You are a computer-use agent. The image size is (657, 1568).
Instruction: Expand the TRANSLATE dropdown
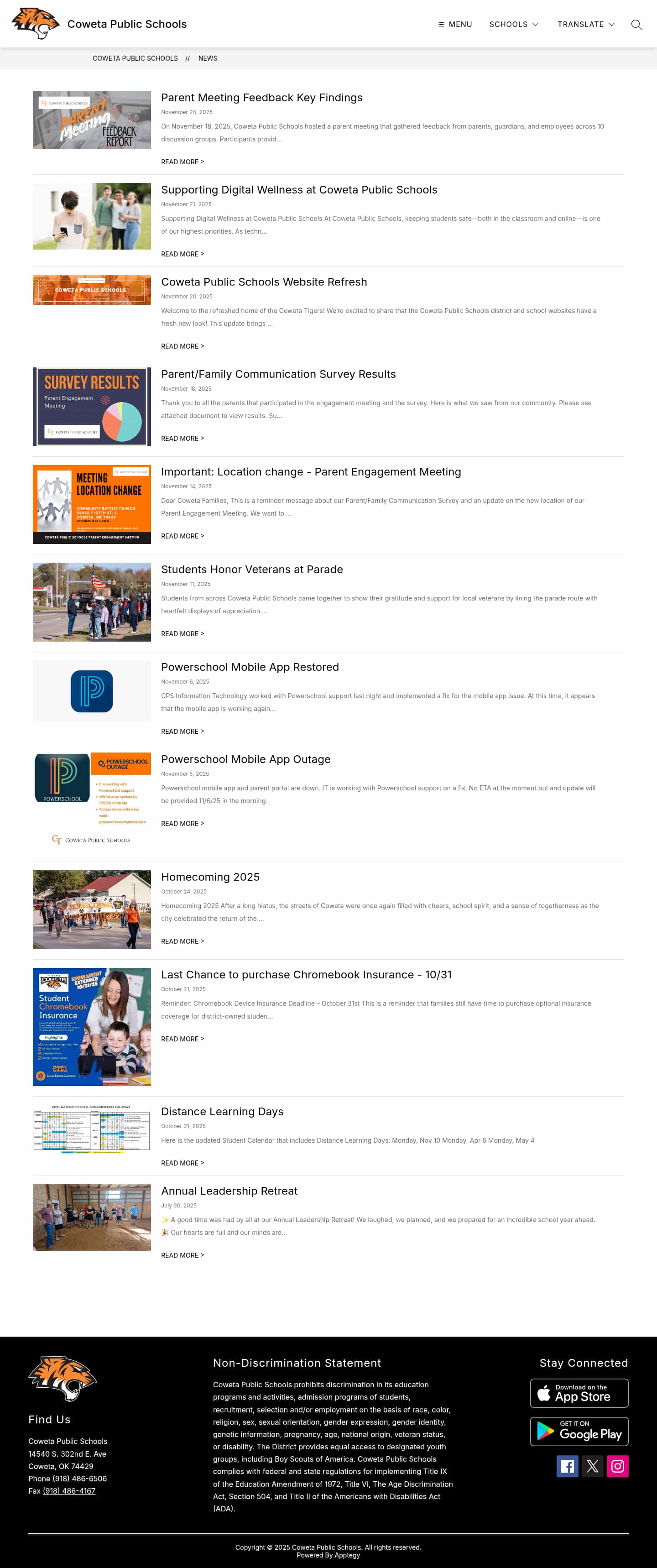(585, 24)
